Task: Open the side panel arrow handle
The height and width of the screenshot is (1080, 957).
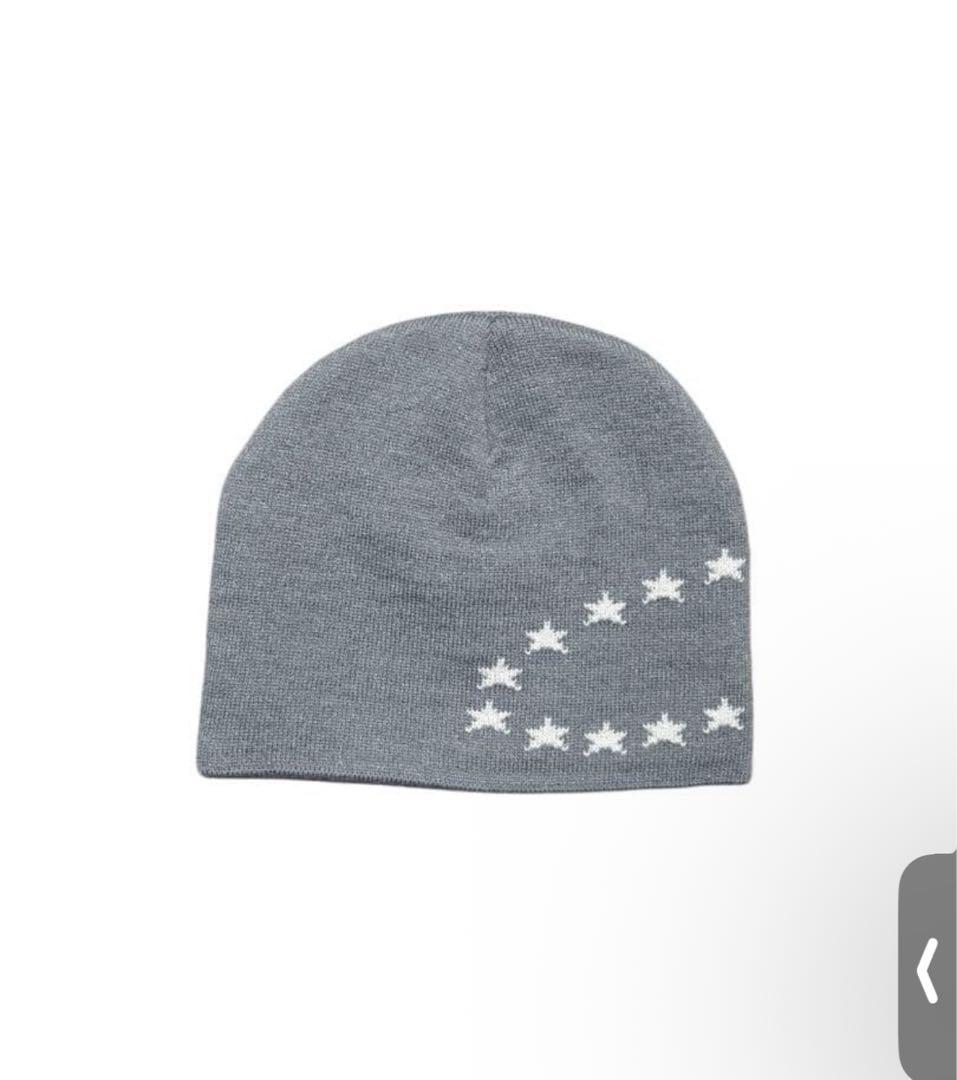Action: [928, 967]
